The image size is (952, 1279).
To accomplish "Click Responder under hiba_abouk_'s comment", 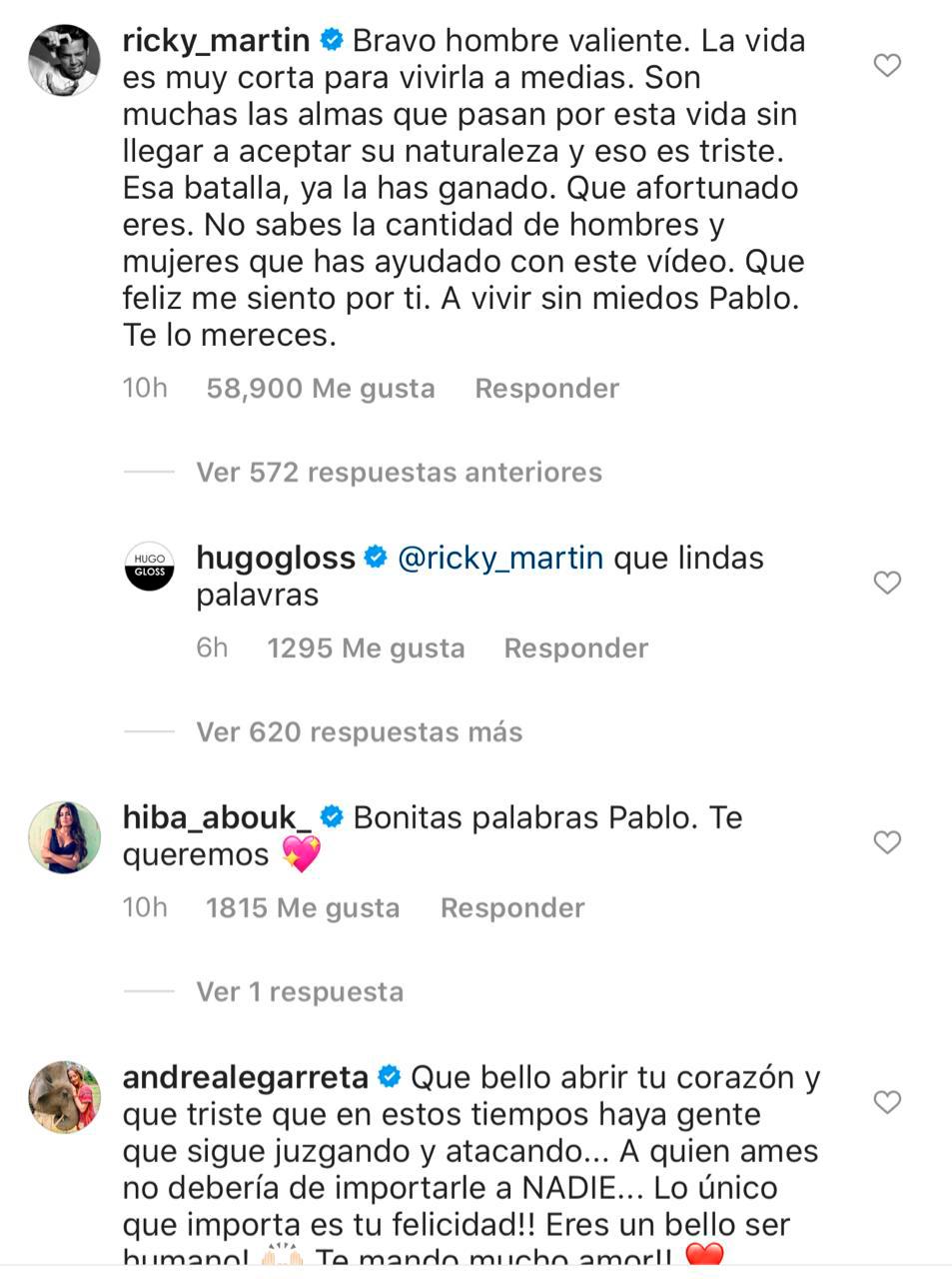I will pos(512,907).
